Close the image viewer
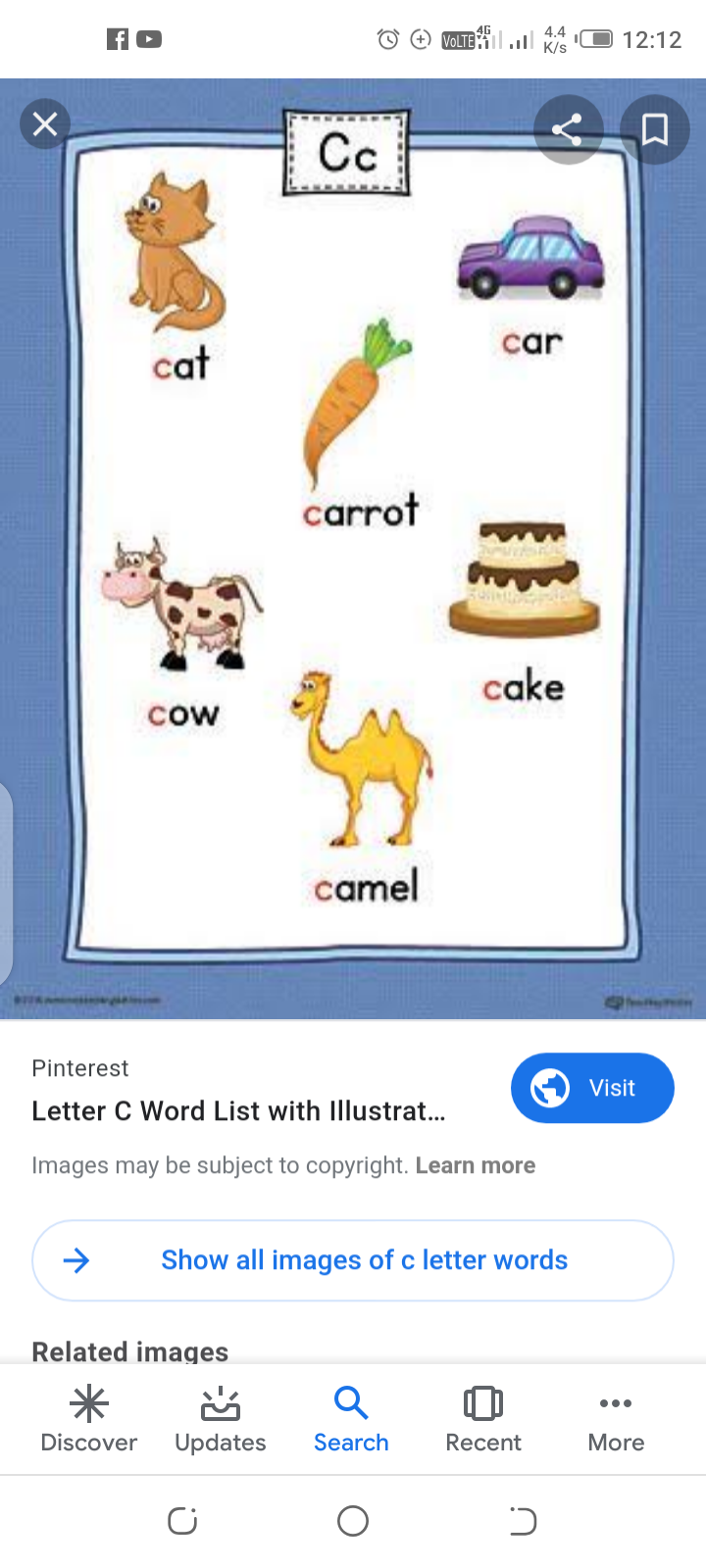706x1568 pixels. pos(45,124)
